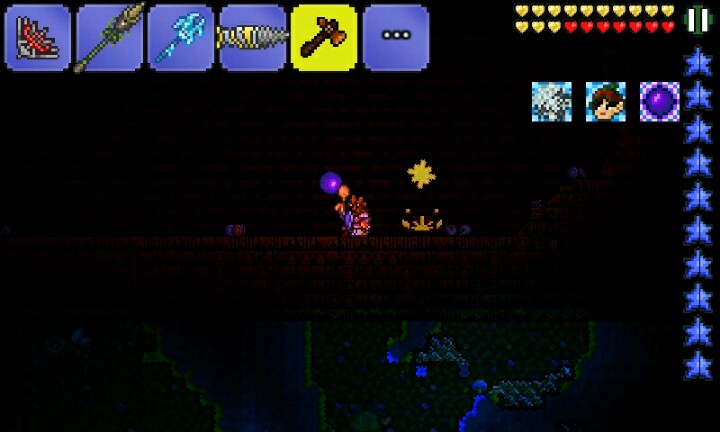Pause the game
720x432 pixels.
(x=698, y=20)
